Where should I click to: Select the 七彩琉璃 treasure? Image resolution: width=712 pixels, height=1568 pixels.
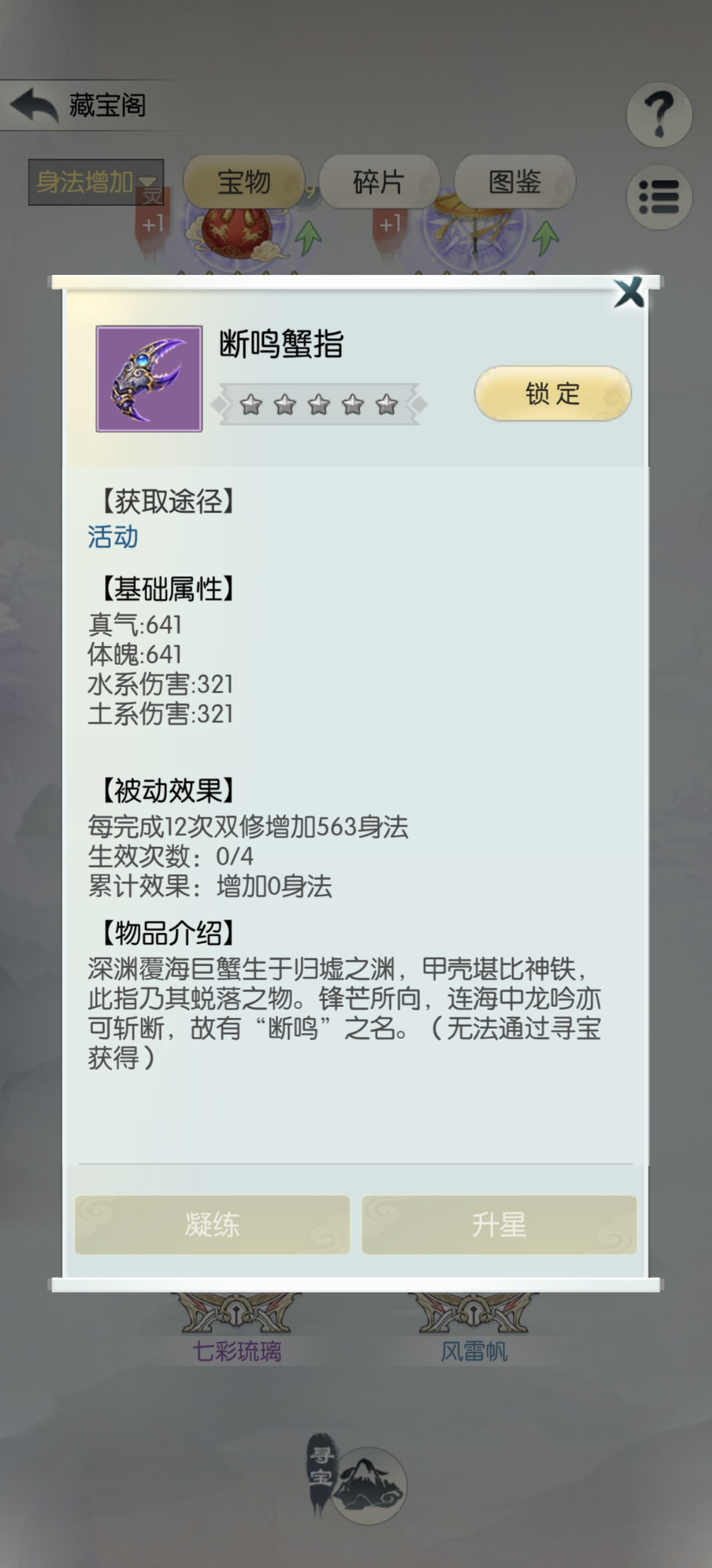click(x=237, y=1351)
